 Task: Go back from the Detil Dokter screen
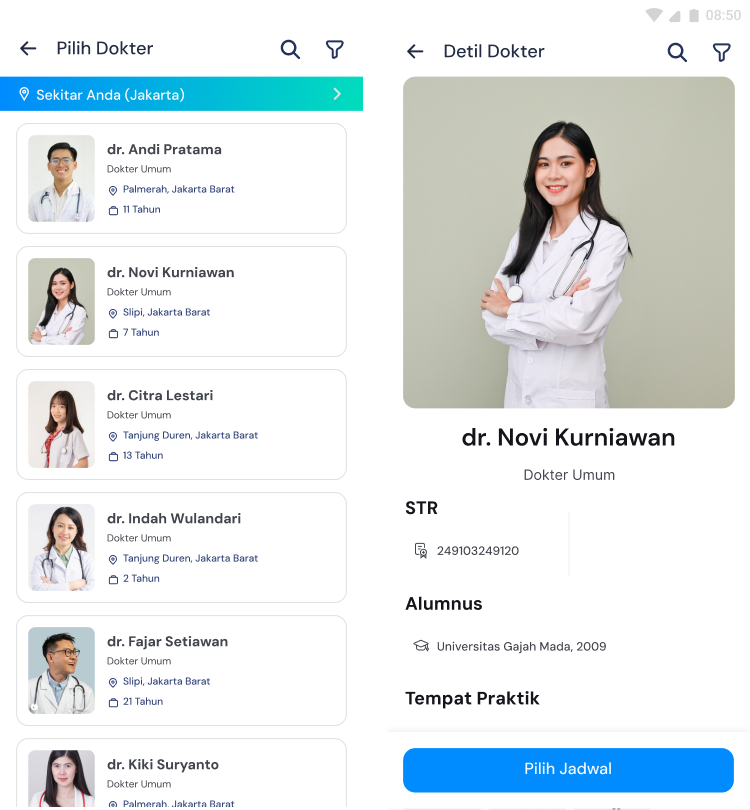point(415,52)
